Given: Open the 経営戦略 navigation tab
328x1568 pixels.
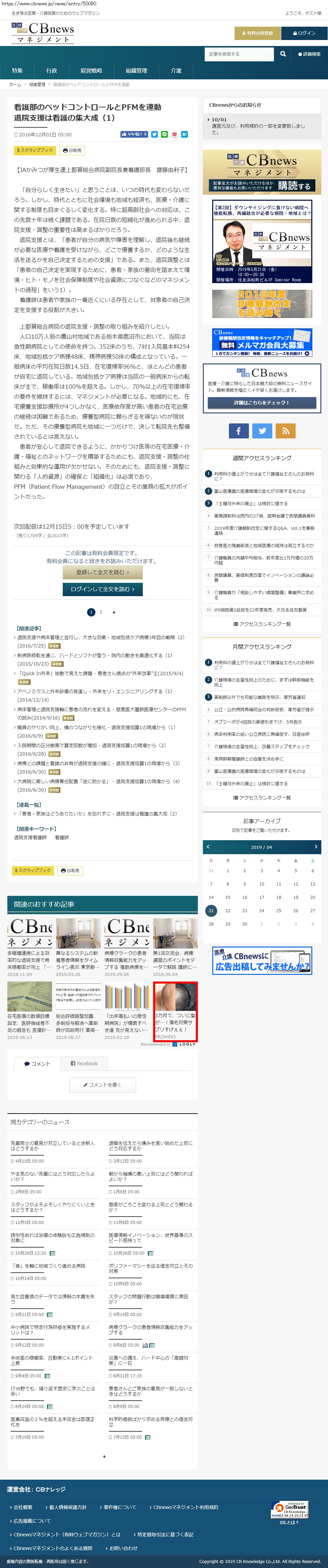Looking at the screenshot, I should (91, 71).
